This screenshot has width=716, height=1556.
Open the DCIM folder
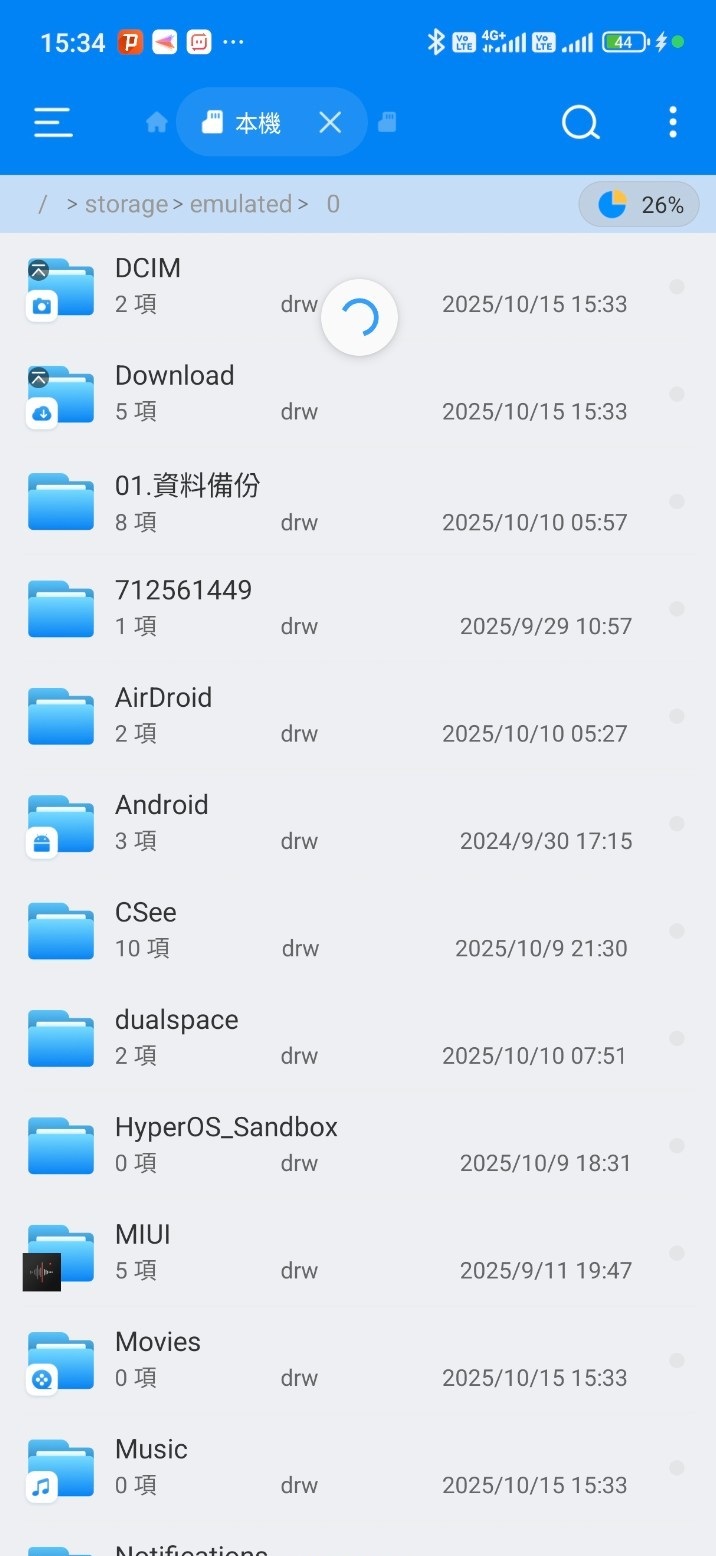tap(148, 268)
